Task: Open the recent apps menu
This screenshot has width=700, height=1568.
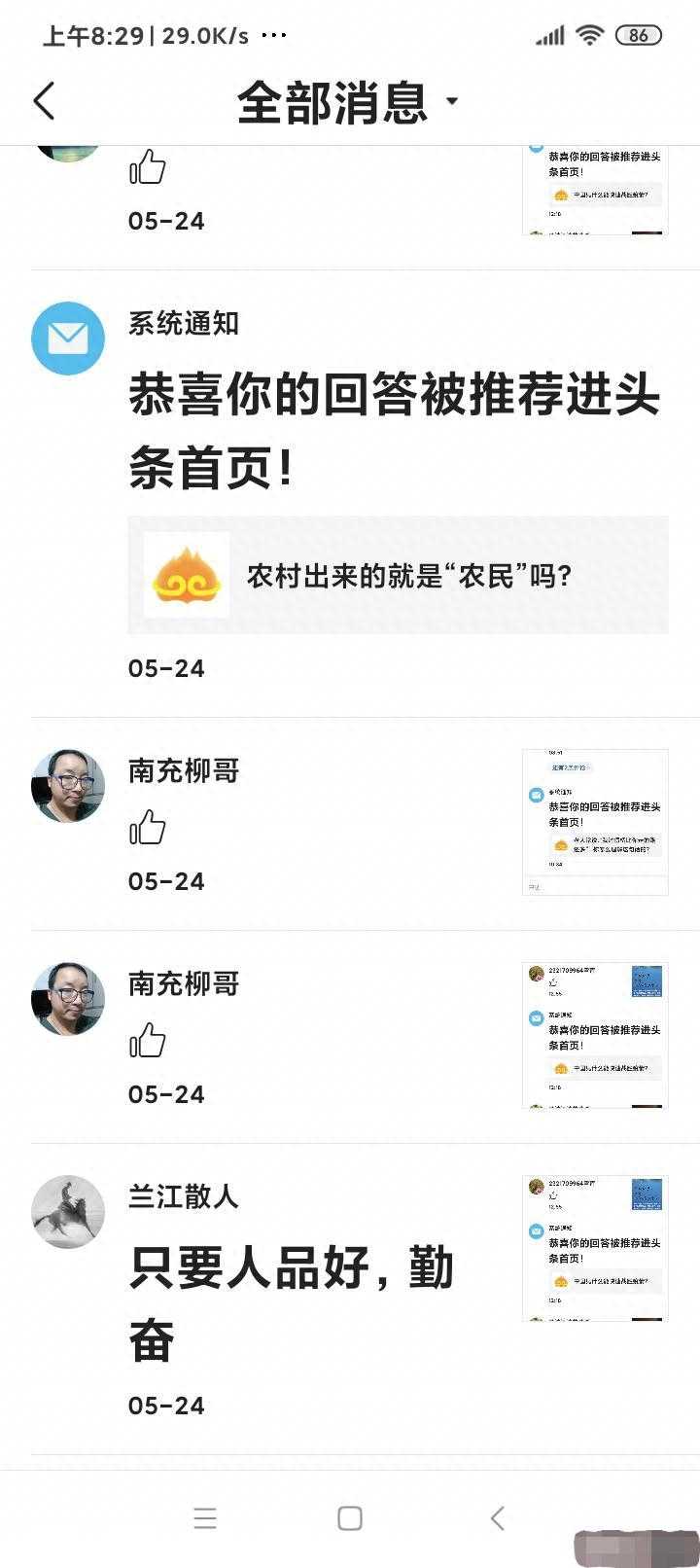Action: (205, 1517)
